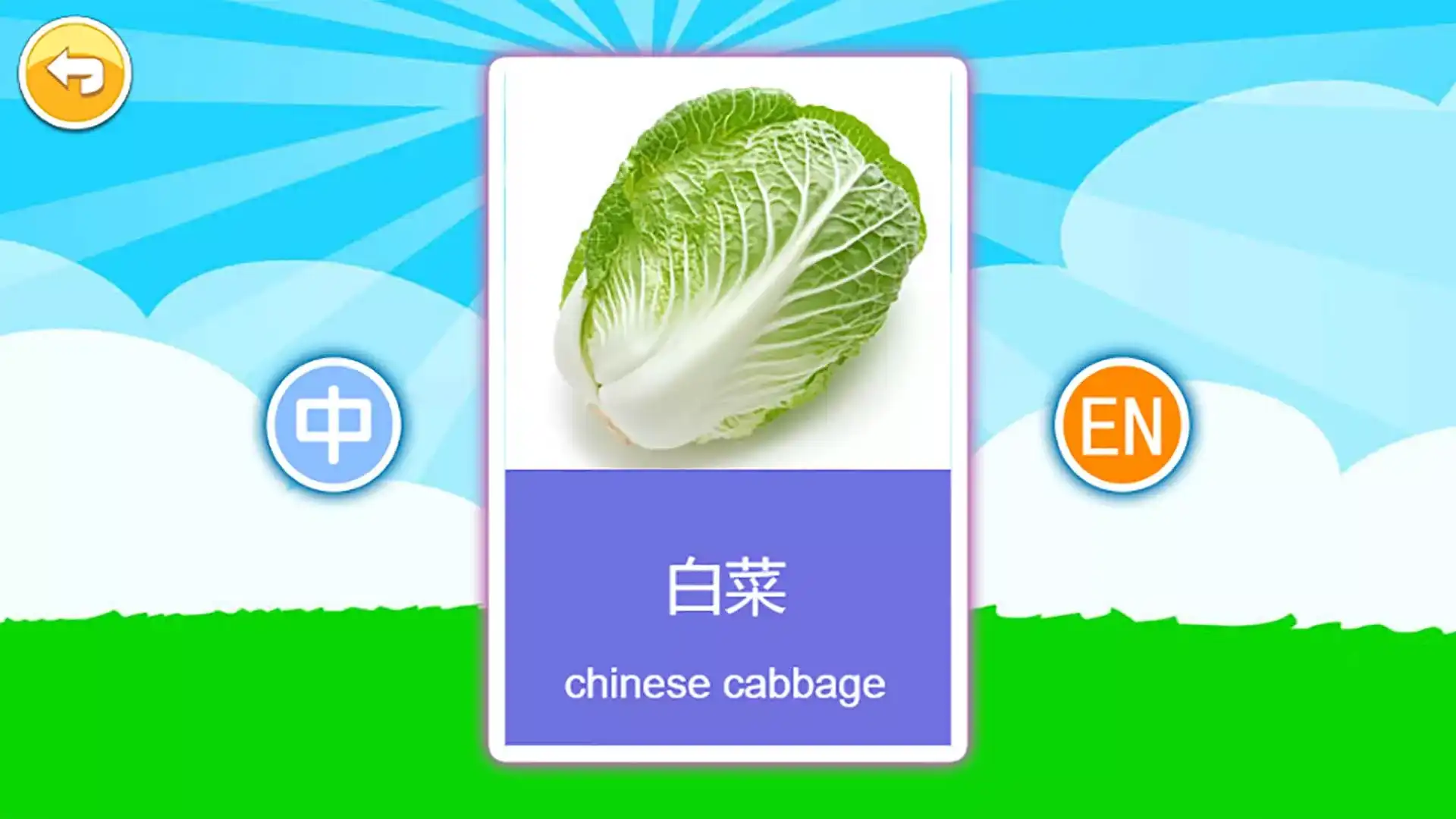Play the English pronunciation with EN button
The image size is (1456, 819).
1122,425
